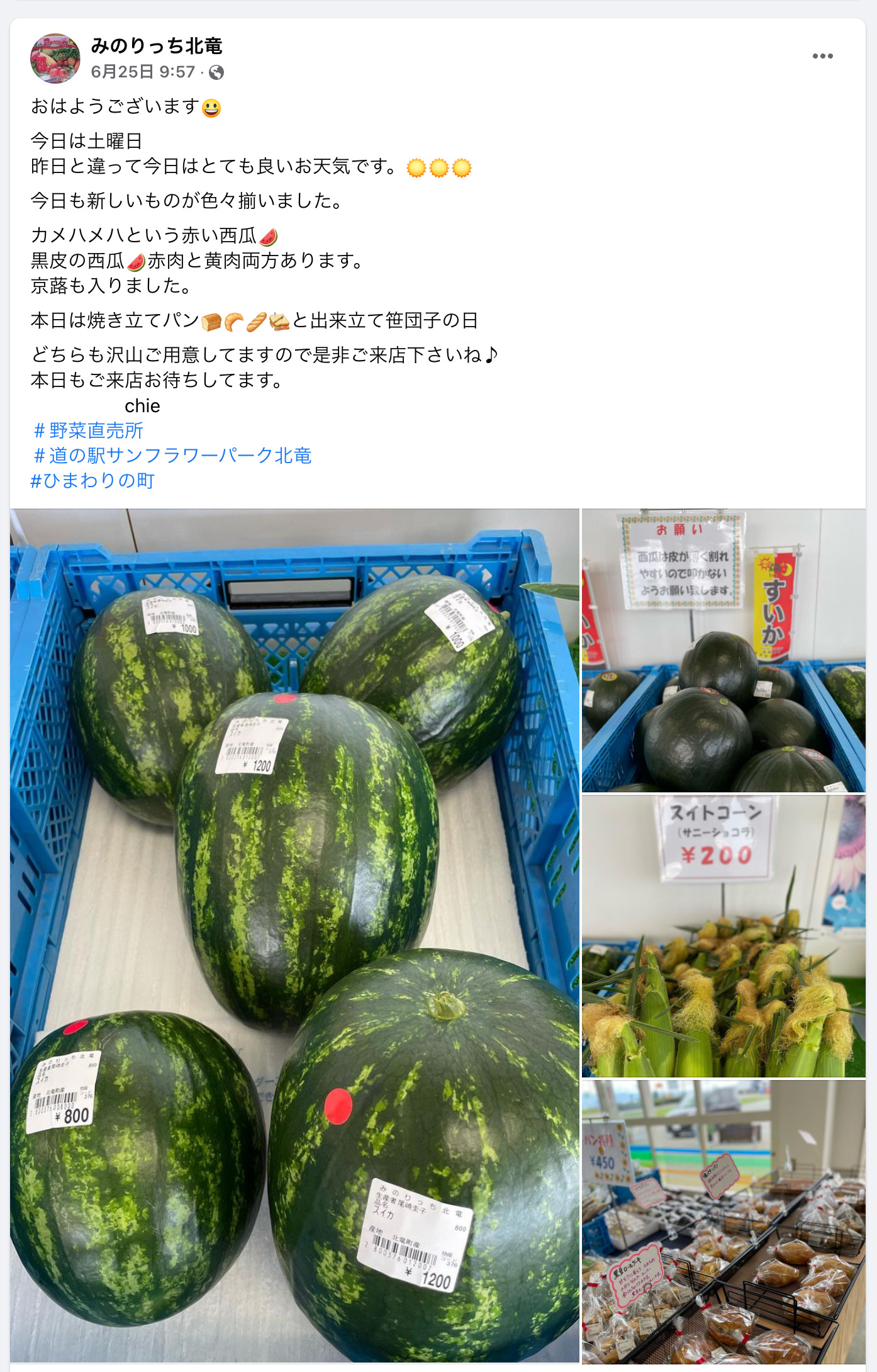Open the large striped watermelons photo
This screenshot has height=1372, width=877.
(294, 935)
